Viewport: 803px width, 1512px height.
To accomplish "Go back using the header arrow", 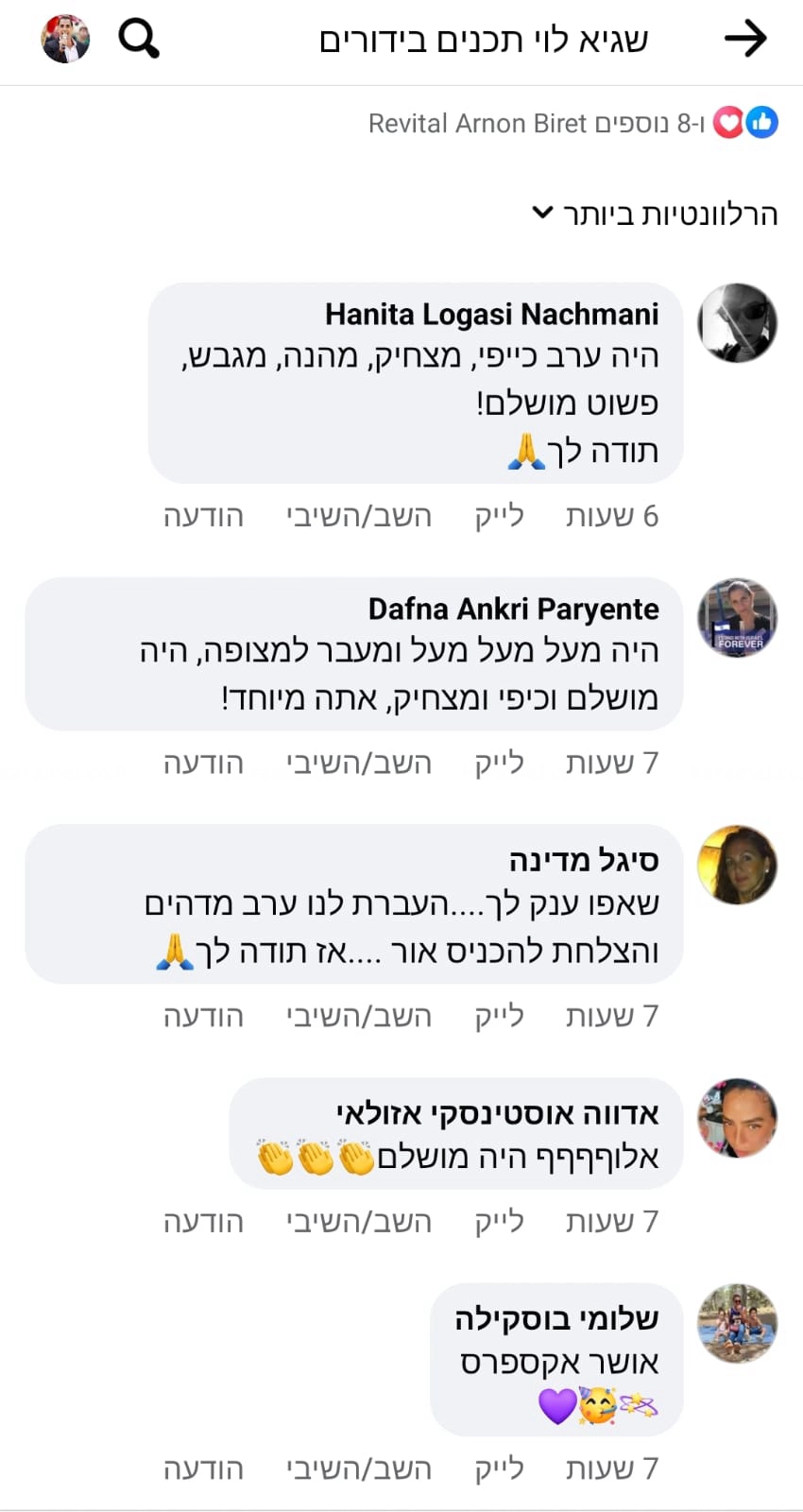I will point(745,39).
